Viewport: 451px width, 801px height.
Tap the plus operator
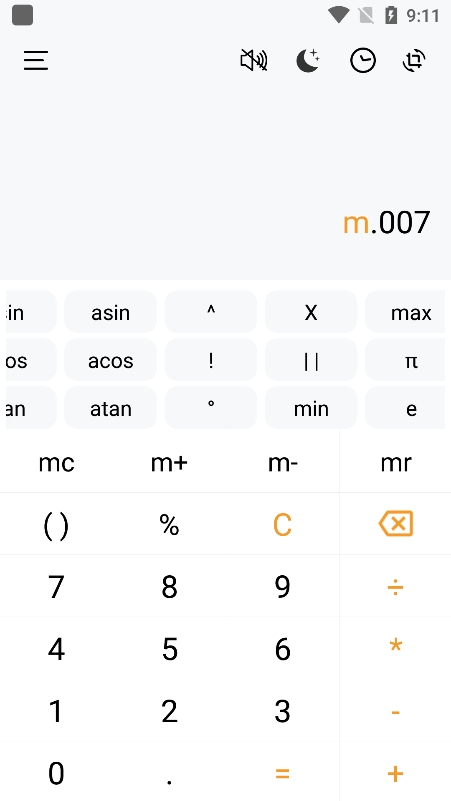(x=395, y=773)
